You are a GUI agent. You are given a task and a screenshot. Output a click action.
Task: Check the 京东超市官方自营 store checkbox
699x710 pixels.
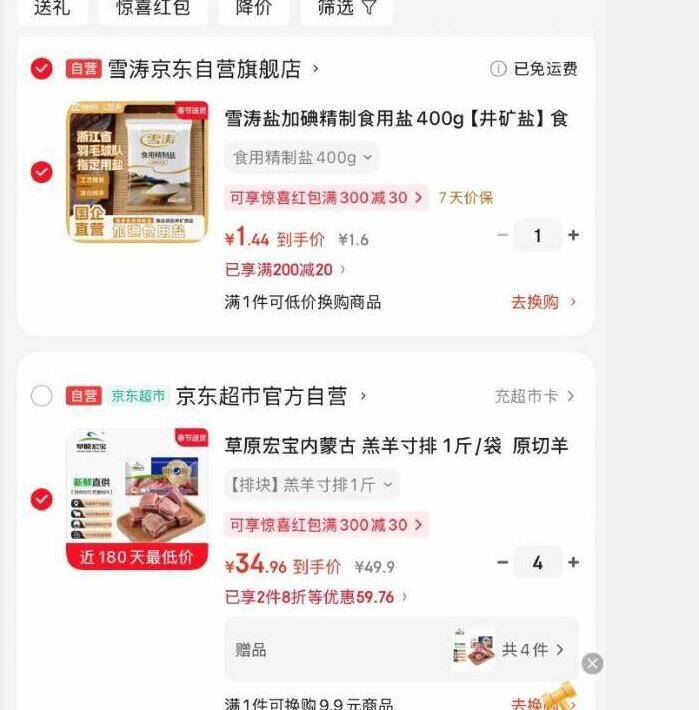tap(41, 396)
